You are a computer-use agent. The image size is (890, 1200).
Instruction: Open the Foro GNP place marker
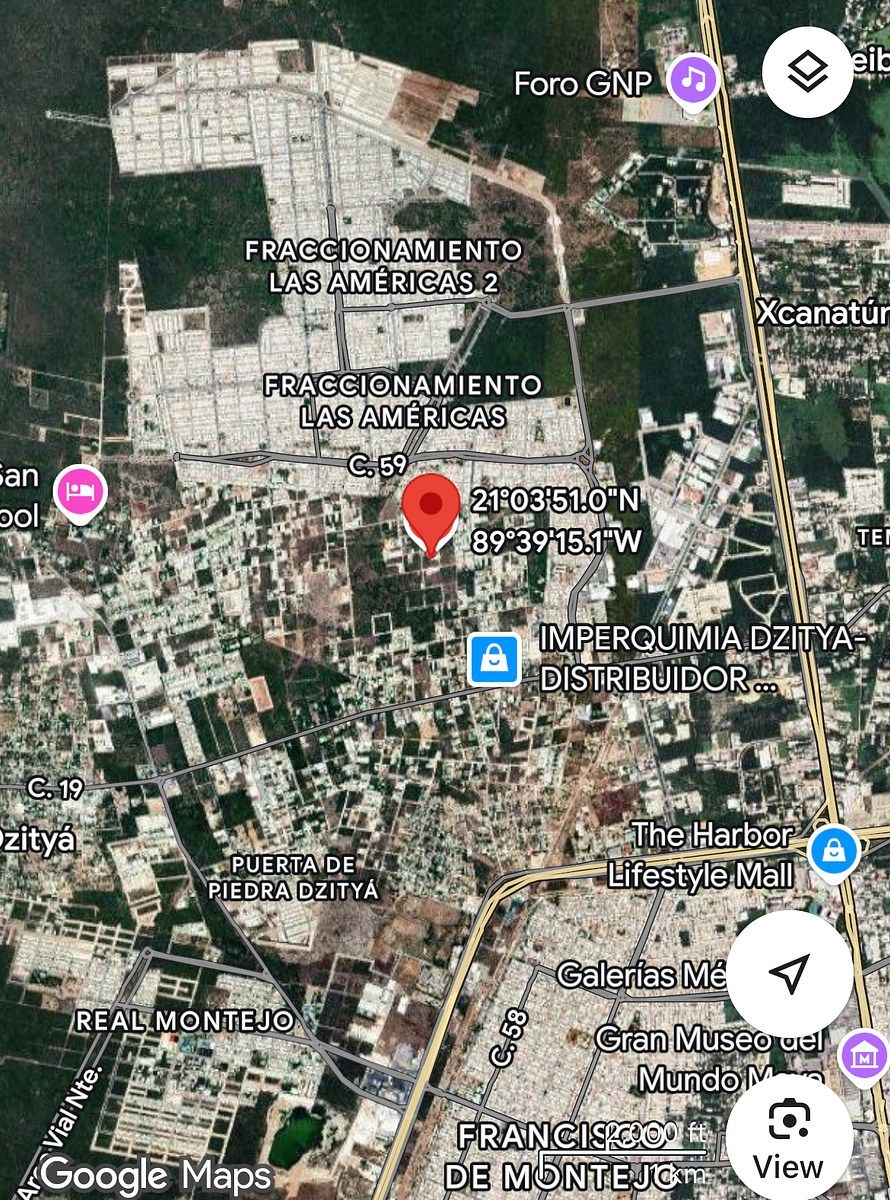692,78
